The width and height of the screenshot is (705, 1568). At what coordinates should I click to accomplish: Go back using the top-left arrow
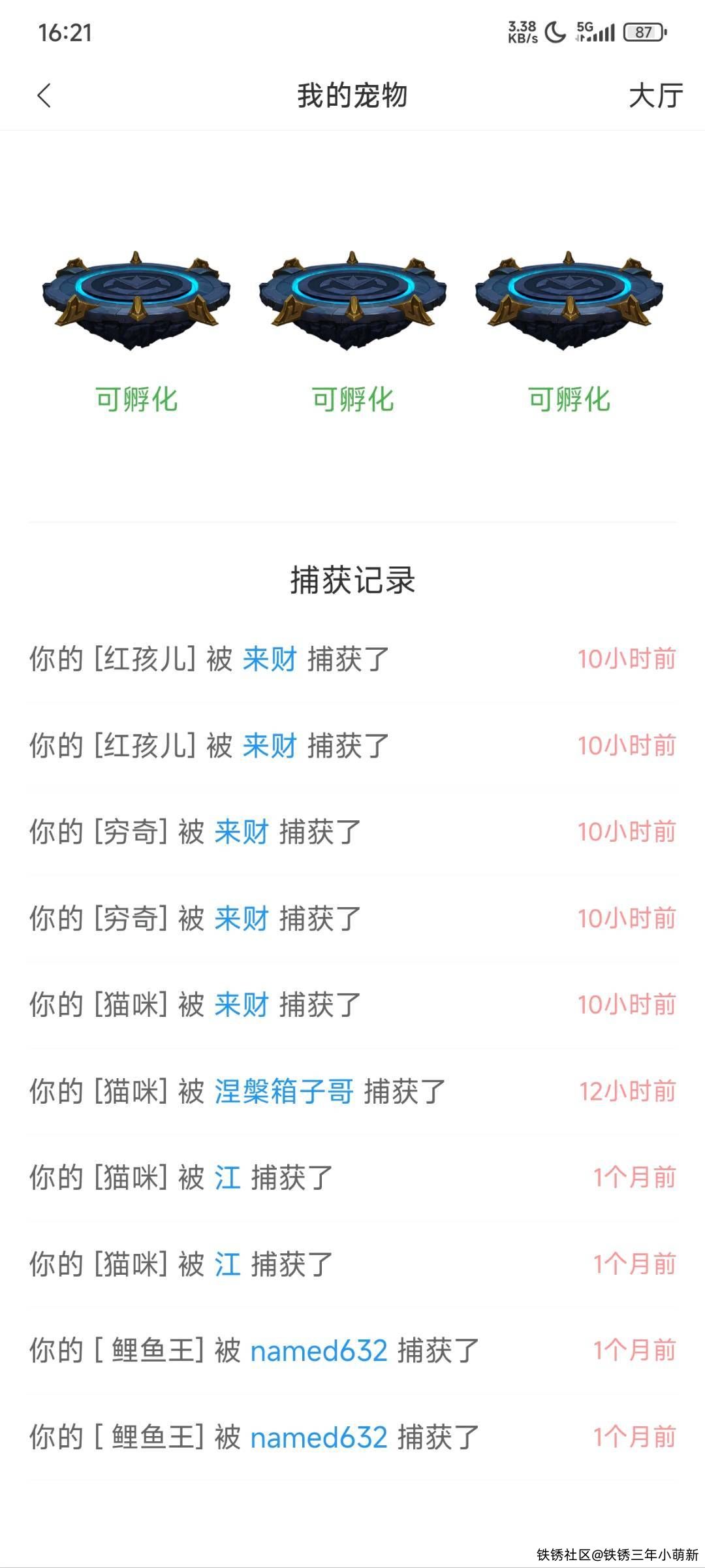click(44, 96)
